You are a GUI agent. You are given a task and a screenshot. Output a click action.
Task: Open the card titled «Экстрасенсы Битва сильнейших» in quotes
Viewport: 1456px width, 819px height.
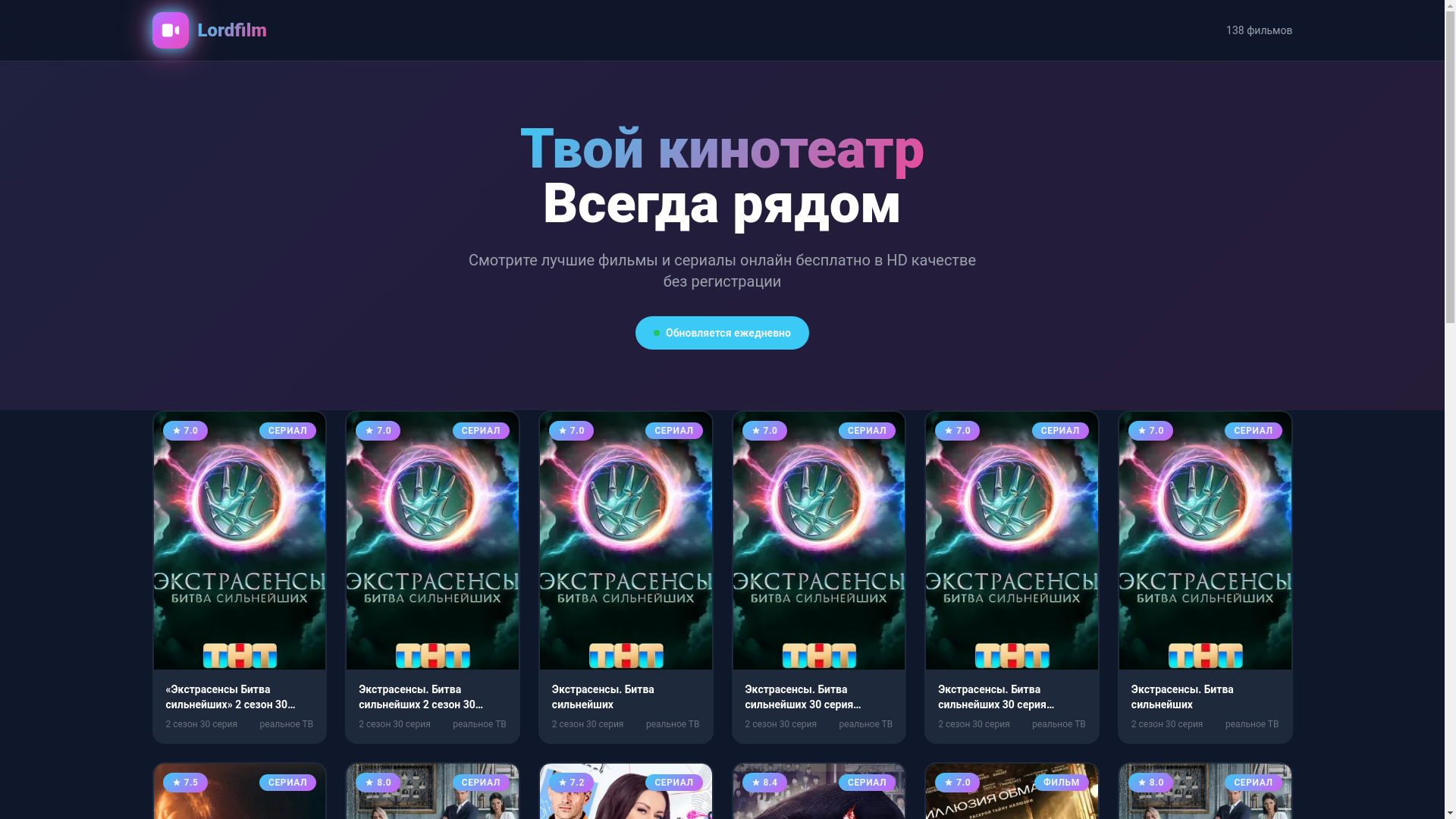(x=239, y=576)
